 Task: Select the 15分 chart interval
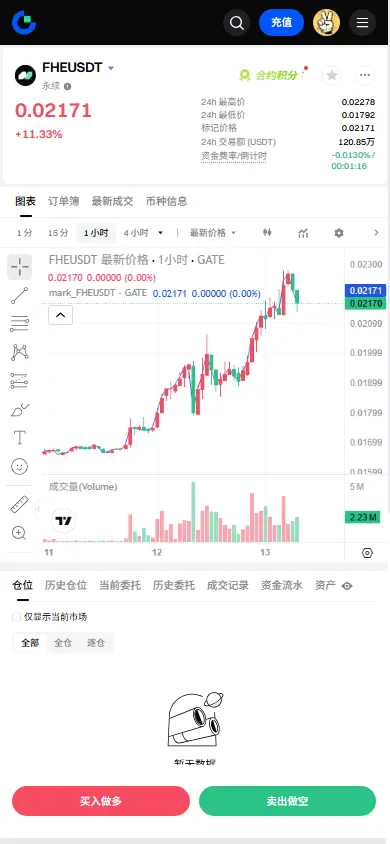(x=58, y=233)
